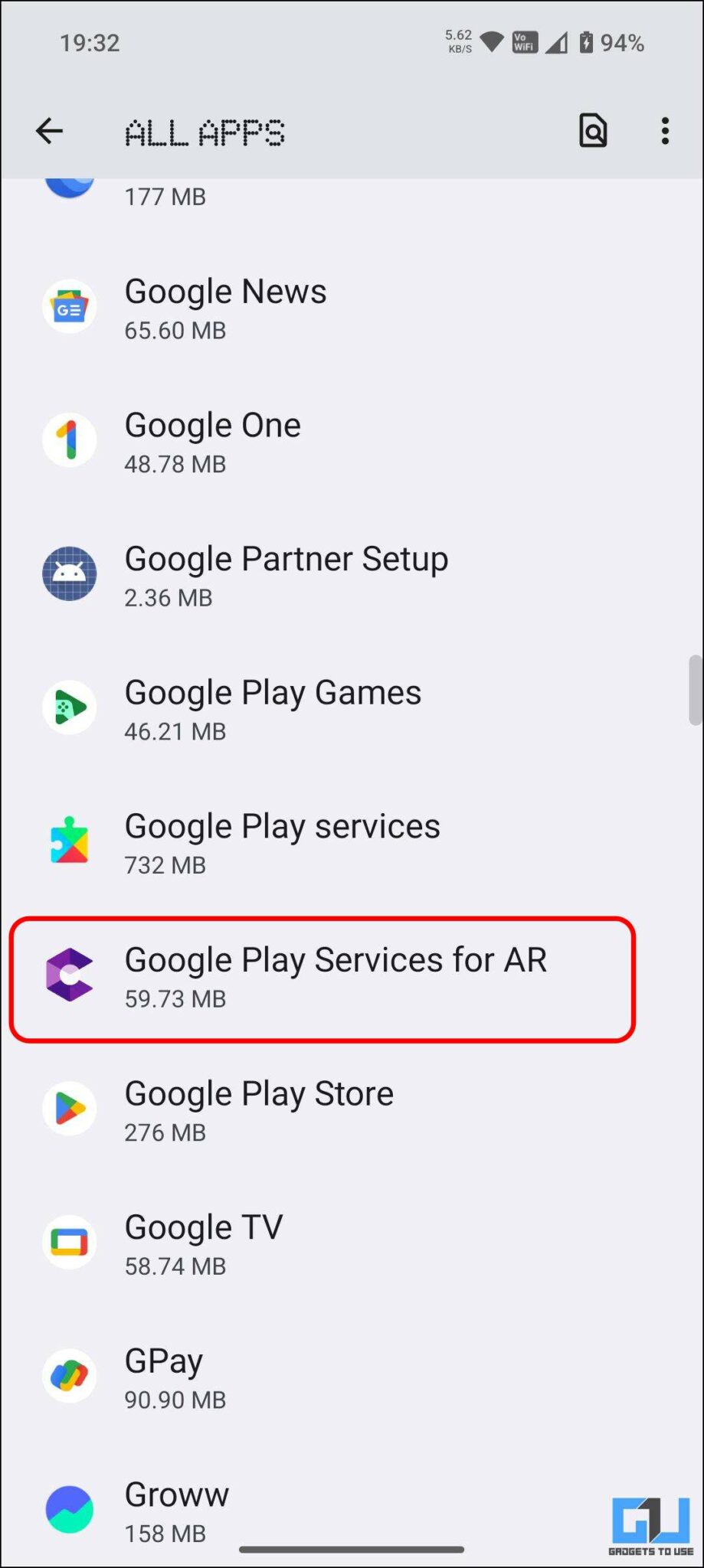
Task: Tap the Google Play services puzzle icon
Action: pos(70,841)
